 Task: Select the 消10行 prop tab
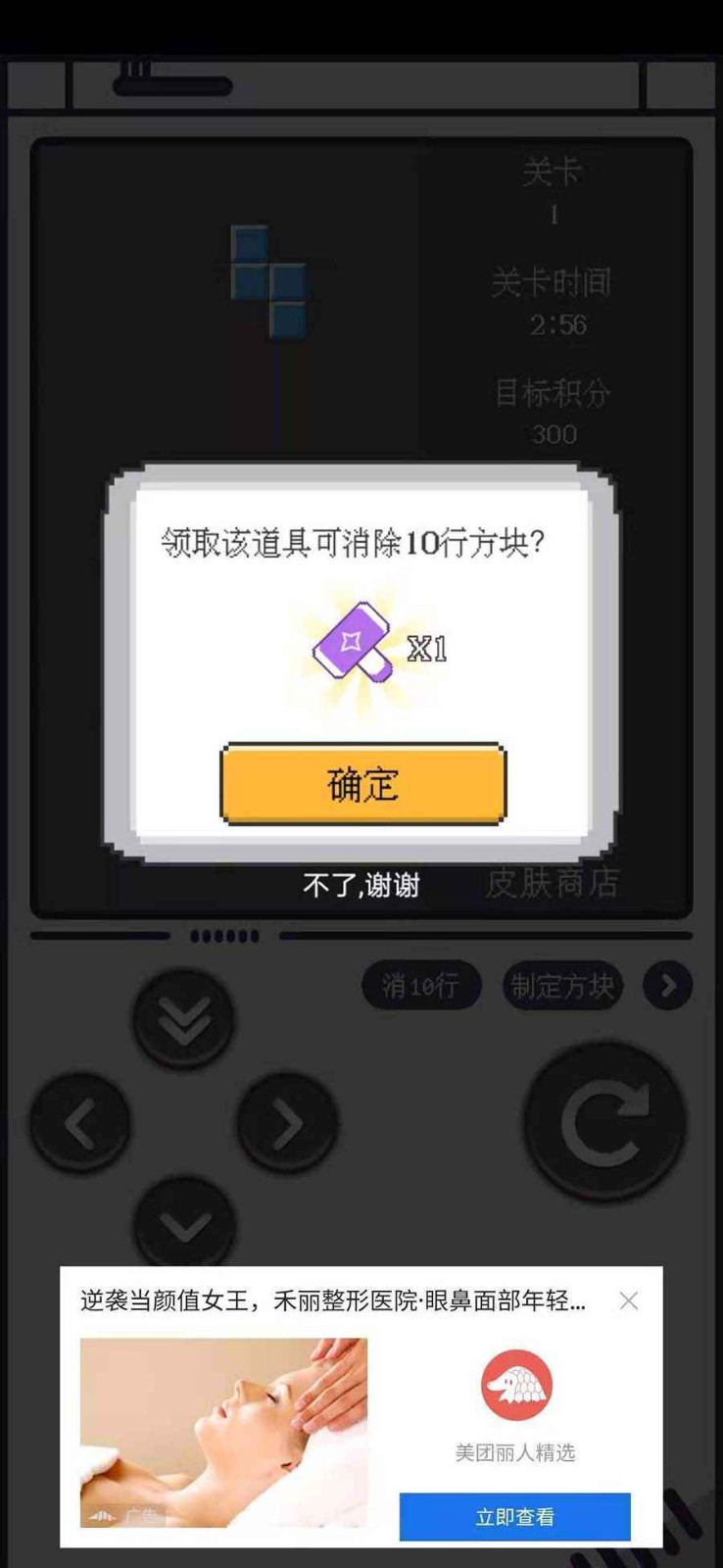[x=421, y=986]
